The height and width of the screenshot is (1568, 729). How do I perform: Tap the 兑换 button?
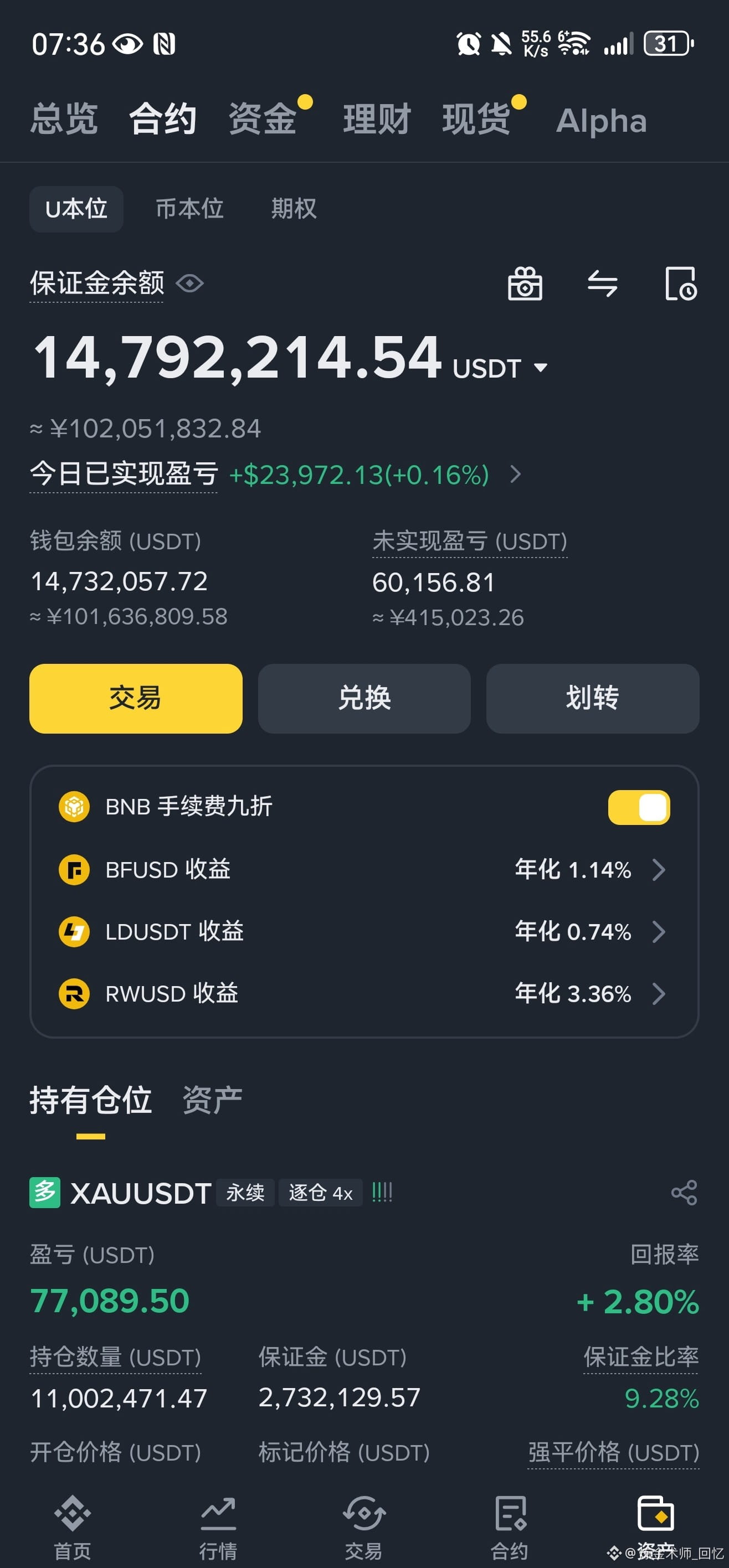pos(364,698)
